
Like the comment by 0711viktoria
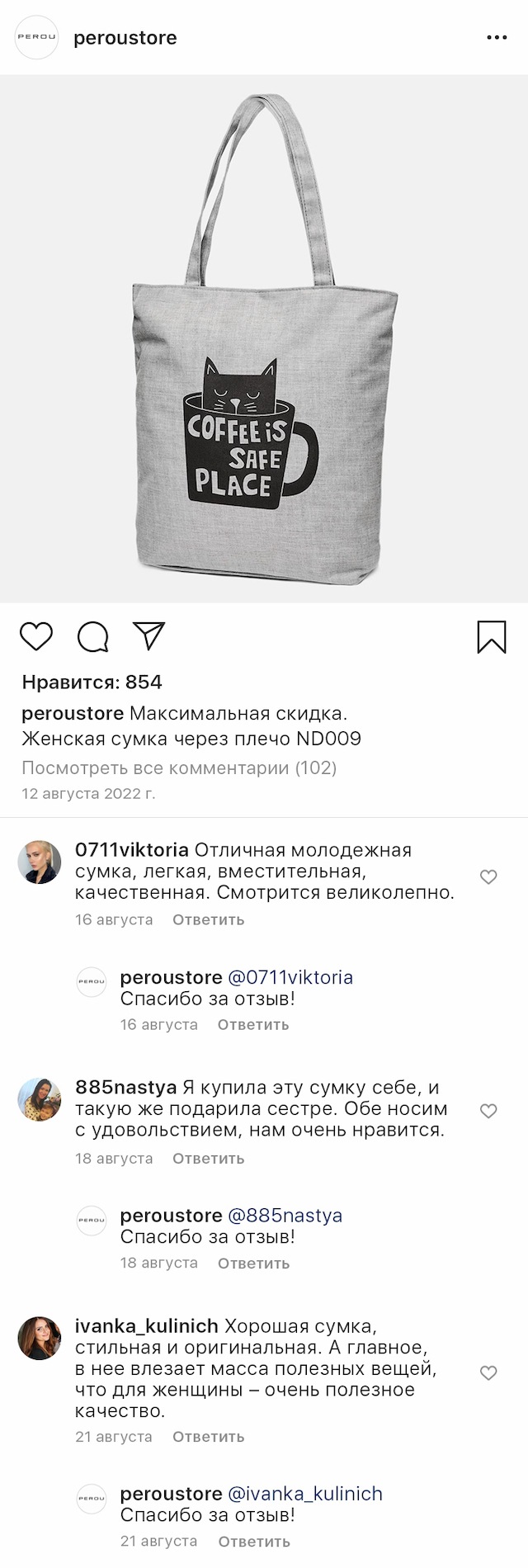pyautogui.click(x=488, y=876)
